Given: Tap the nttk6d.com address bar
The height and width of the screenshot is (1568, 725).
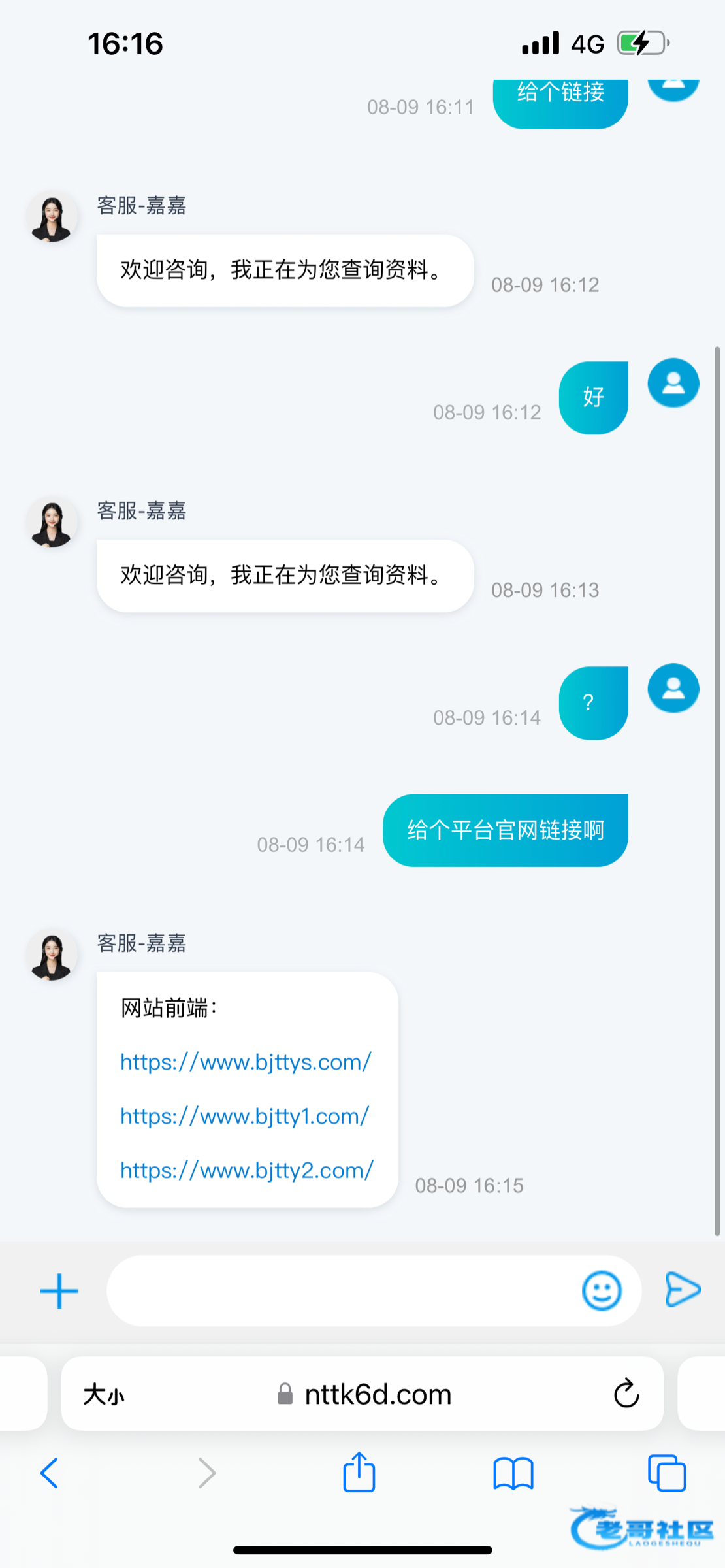Looking at the screenshot, I should pos(362,1394).
